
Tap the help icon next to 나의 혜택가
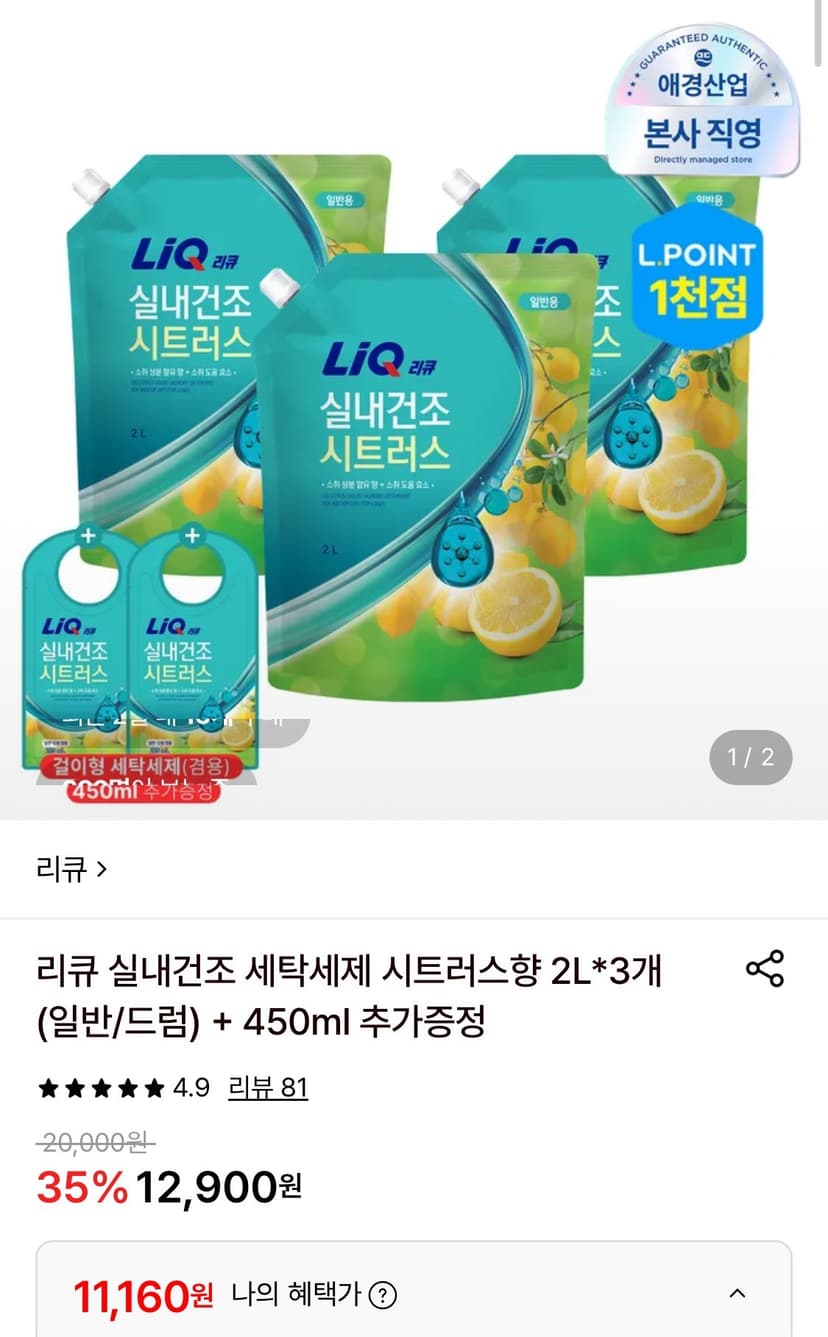(x=383, y=1296)
